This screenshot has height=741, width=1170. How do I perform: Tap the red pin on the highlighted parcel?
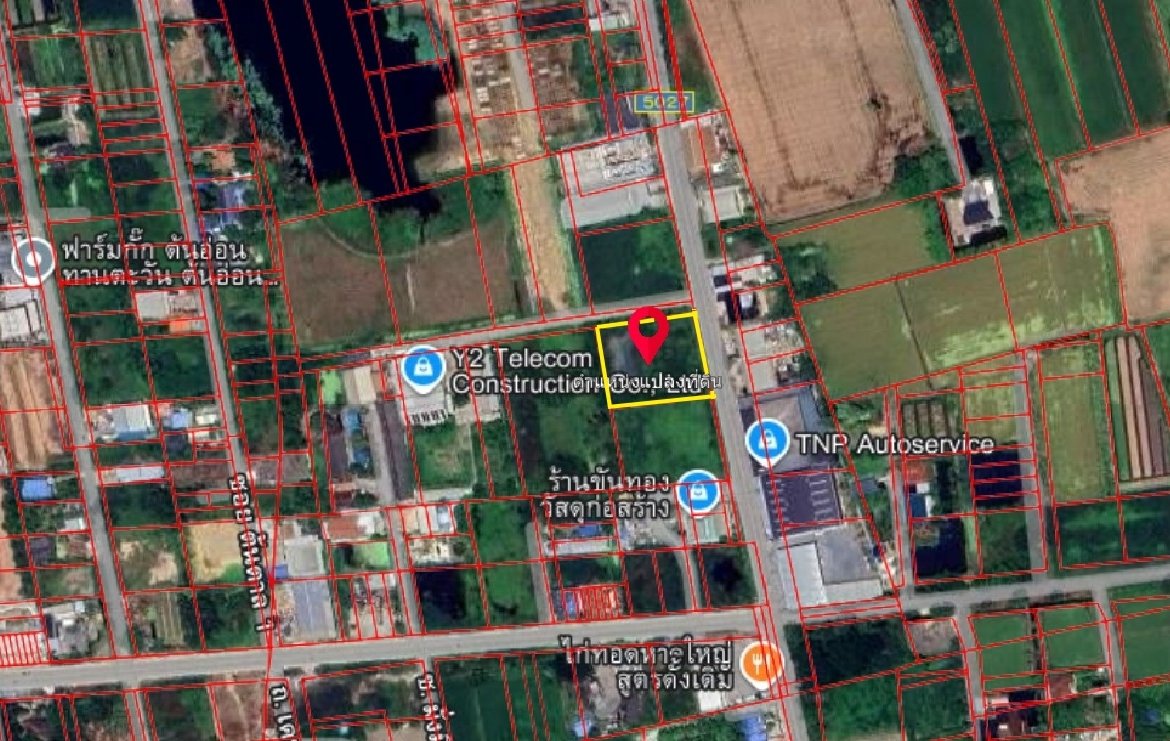tap(648, 331)
